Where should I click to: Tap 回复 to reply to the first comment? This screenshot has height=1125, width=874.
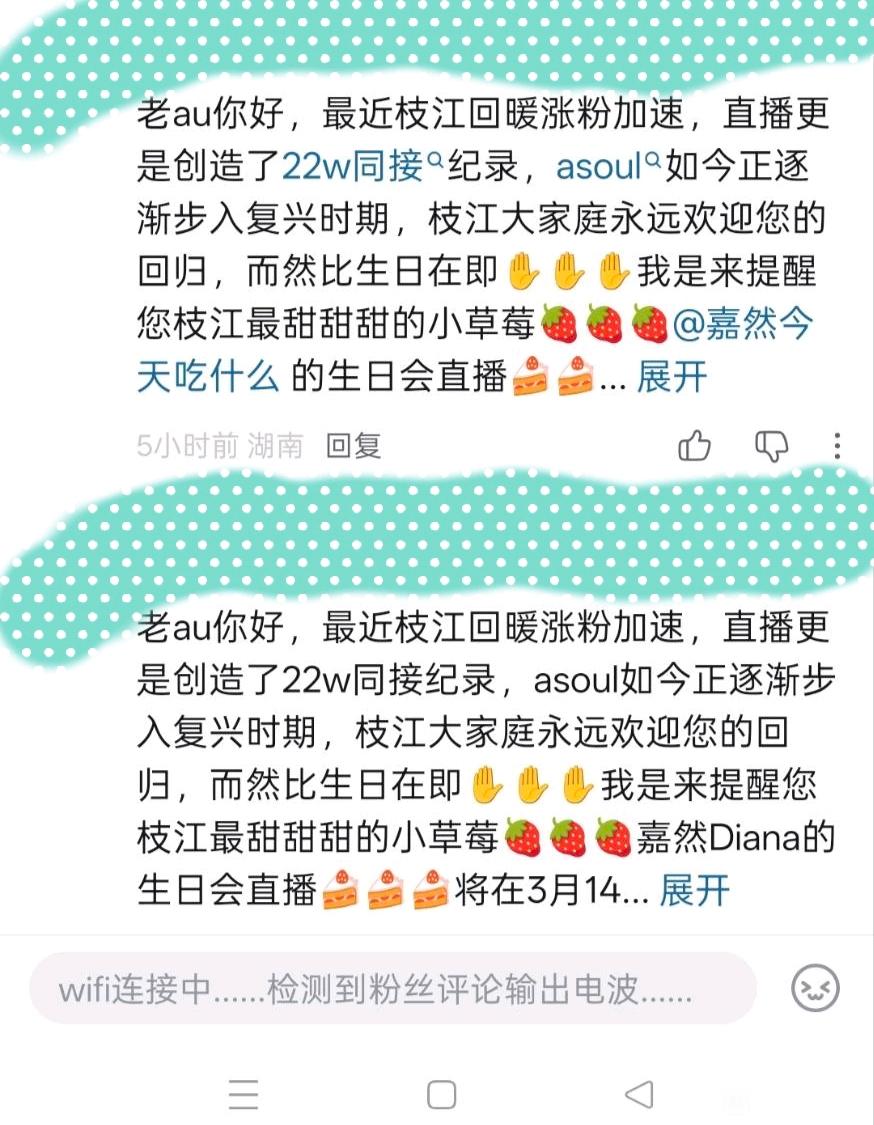coord(353,446)
